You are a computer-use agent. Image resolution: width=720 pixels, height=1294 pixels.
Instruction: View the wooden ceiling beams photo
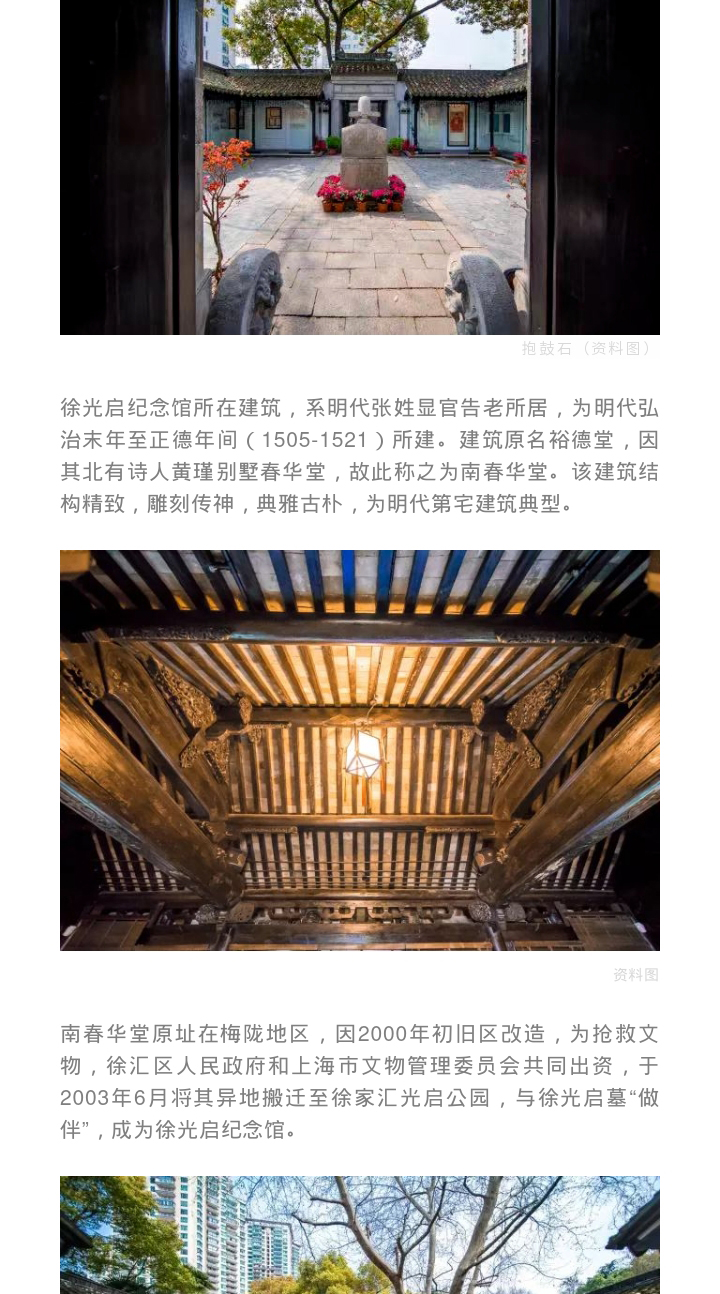point(360,749)
